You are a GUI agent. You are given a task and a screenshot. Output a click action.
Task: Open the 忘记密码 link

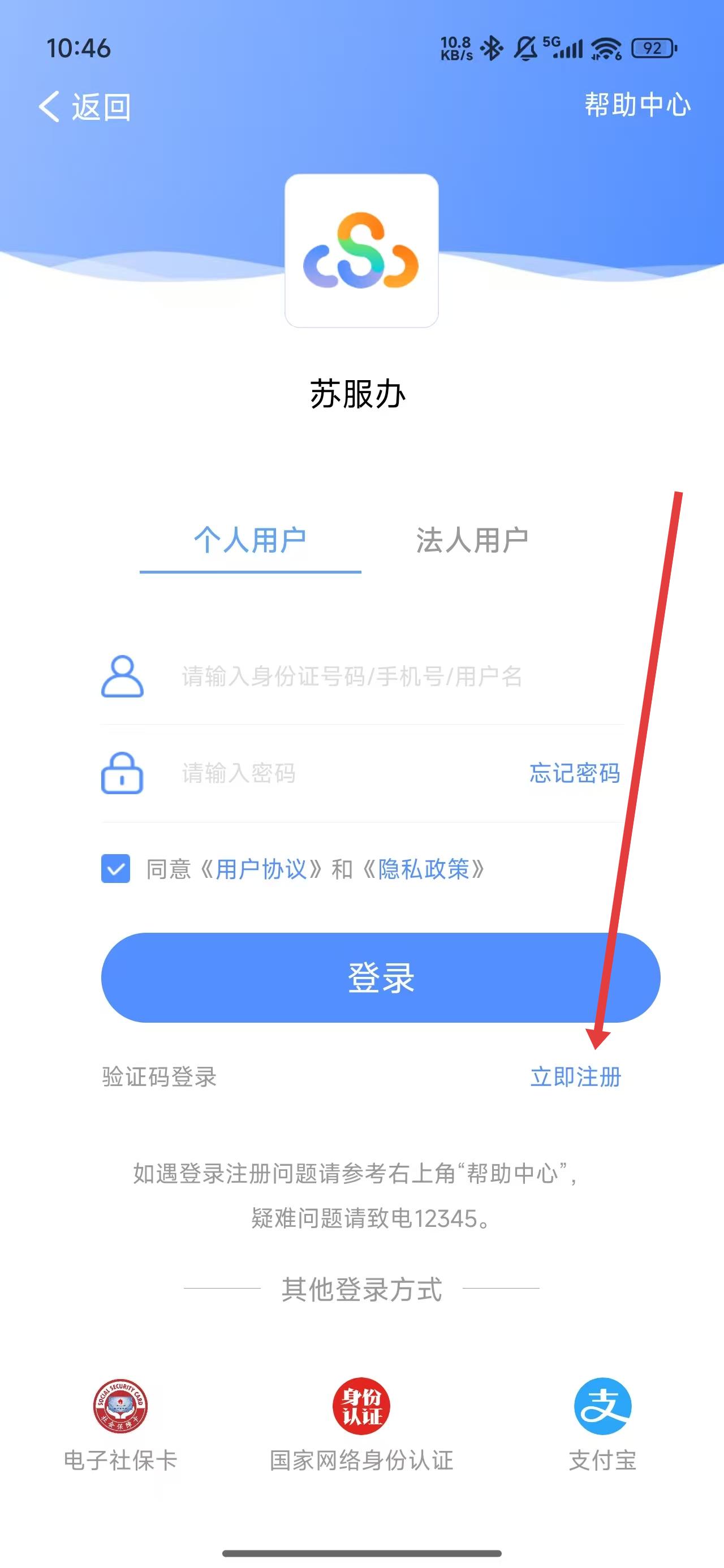pos(574,773)
